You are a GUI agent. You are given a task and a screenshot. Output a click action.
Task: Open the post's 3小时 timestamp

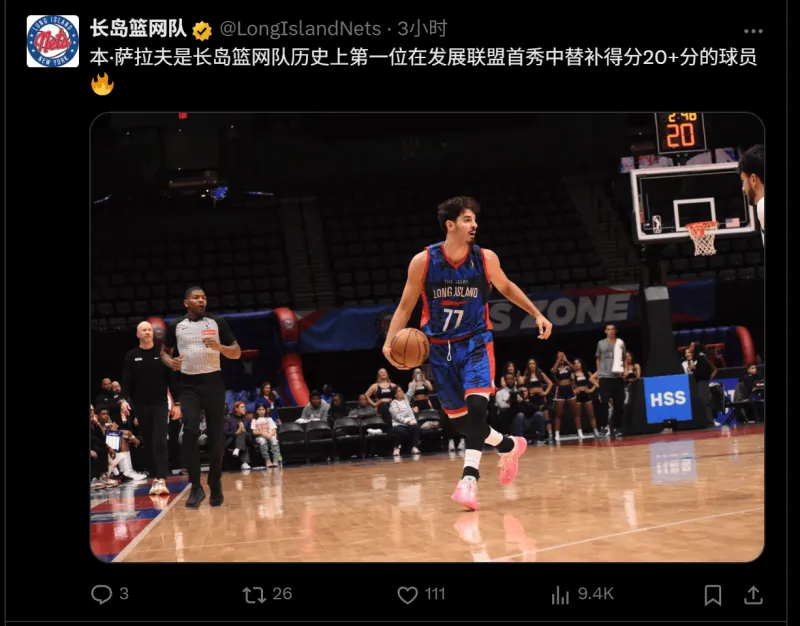click(x=422, y=29)
